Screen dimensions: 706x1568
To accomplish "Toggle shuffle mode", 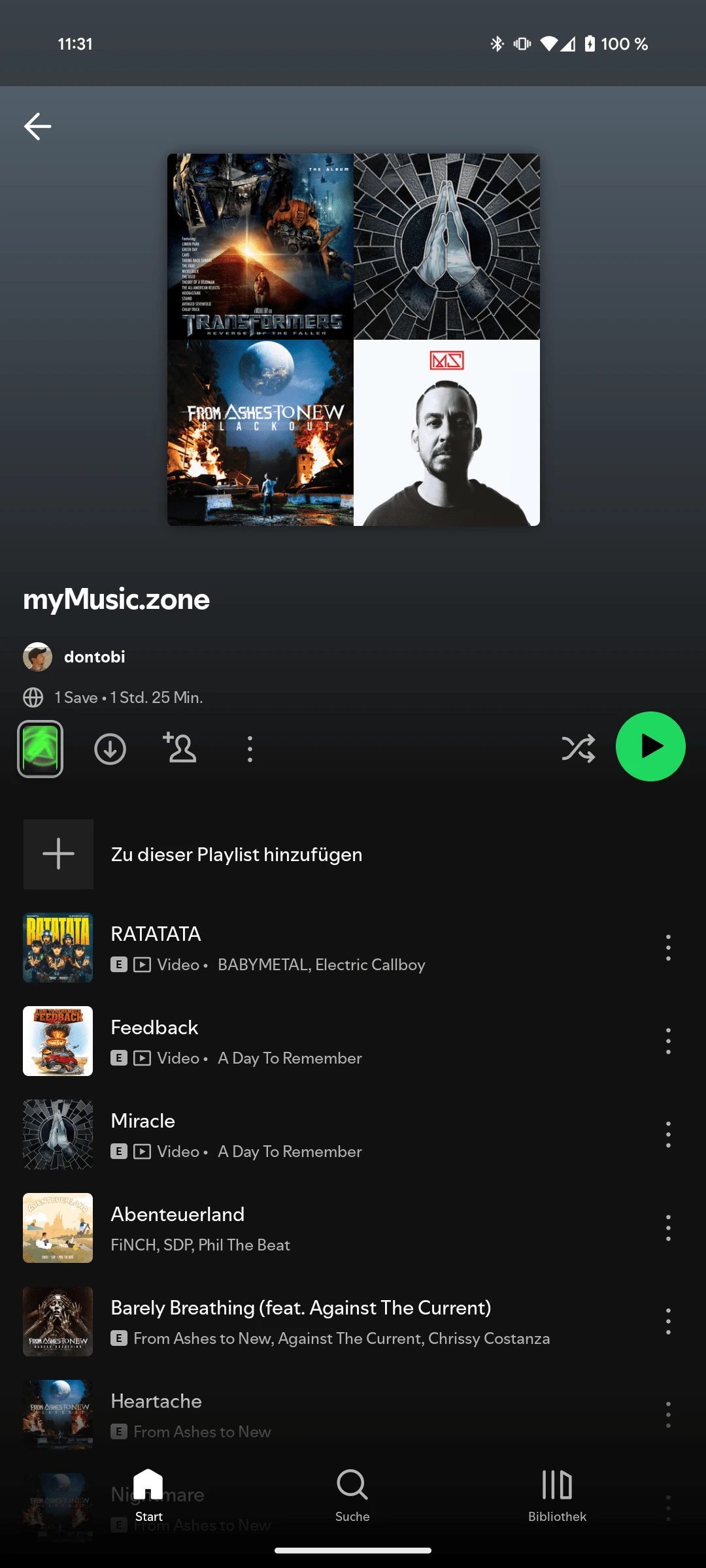I will coord(579,749).
